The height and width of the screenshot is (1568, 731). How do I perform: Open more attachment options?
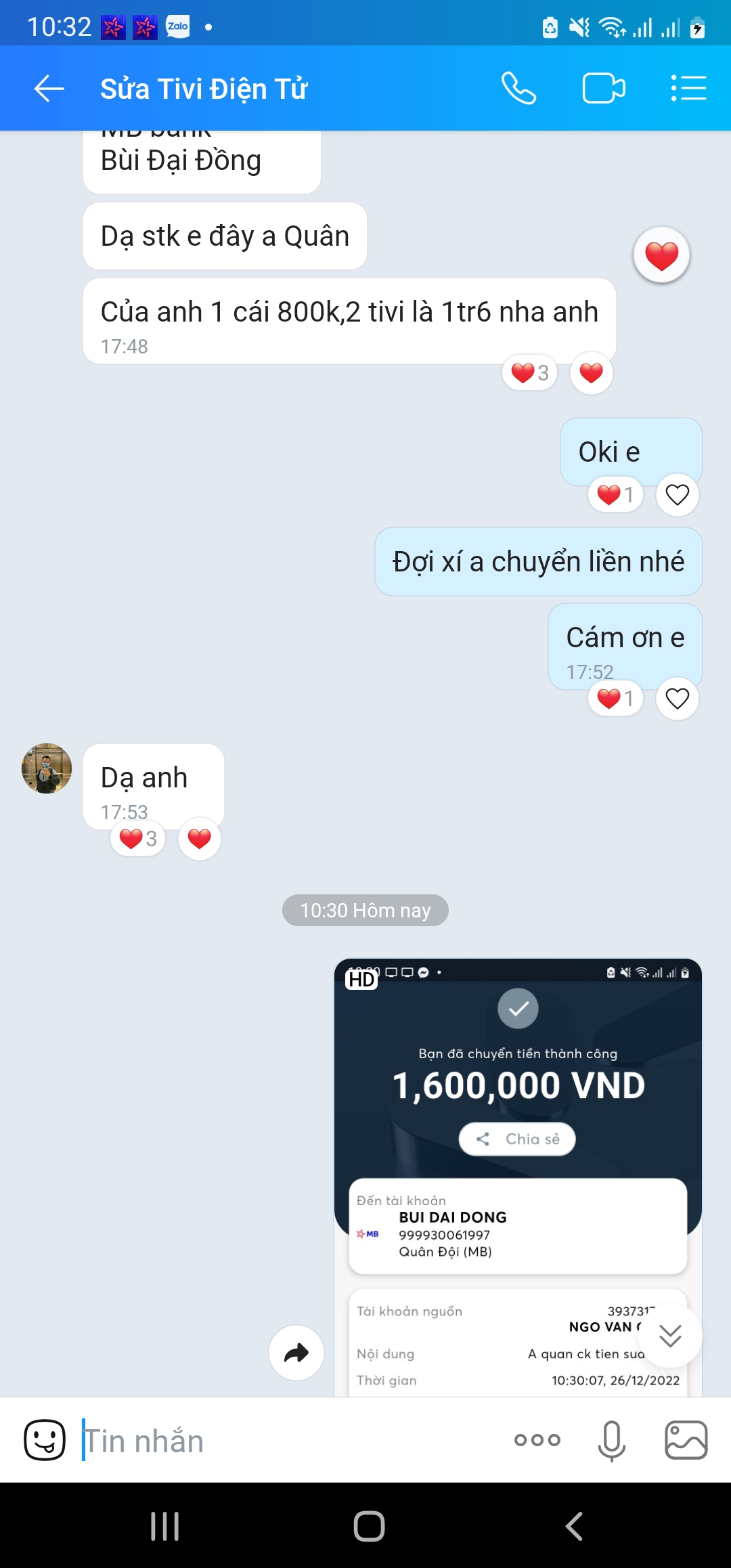pos(537,1440)
